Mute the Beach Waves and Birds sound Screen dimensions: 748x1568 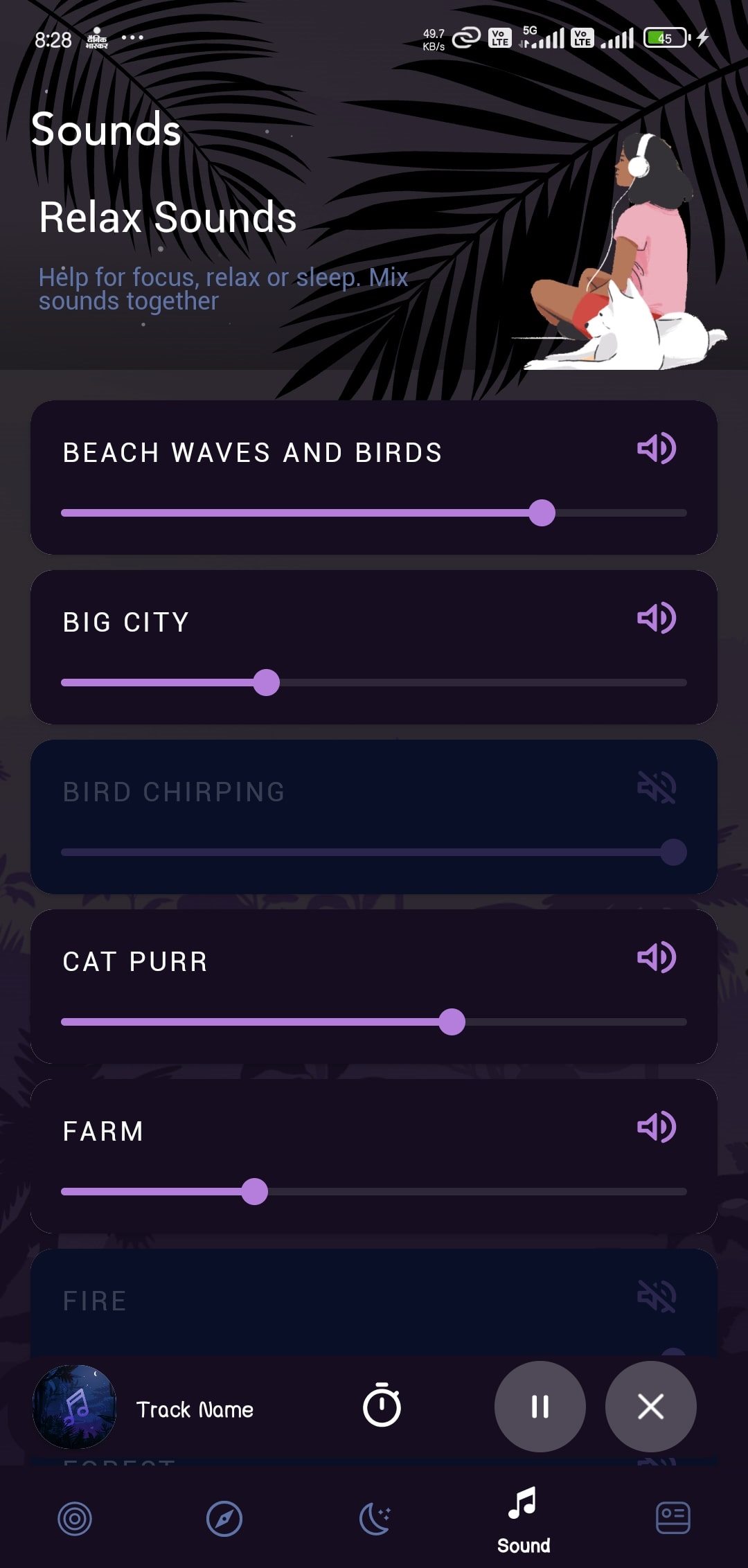(x=656, y=449)
